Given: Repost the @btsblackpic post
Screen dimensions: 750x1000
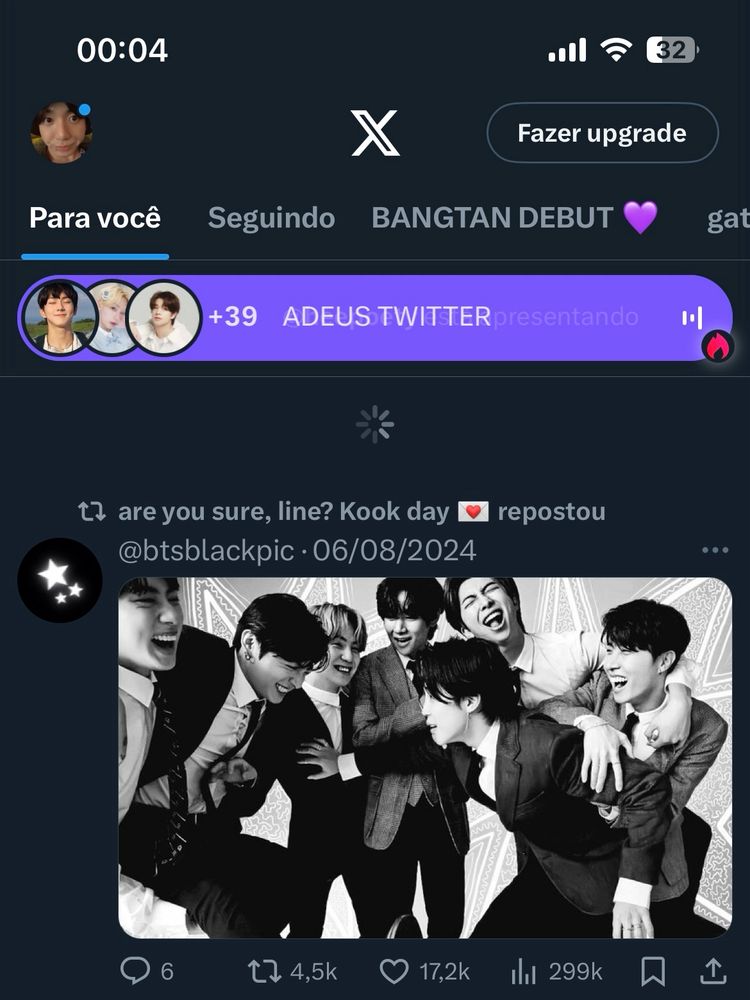Looking at the screenshot, I should (292, 971).
